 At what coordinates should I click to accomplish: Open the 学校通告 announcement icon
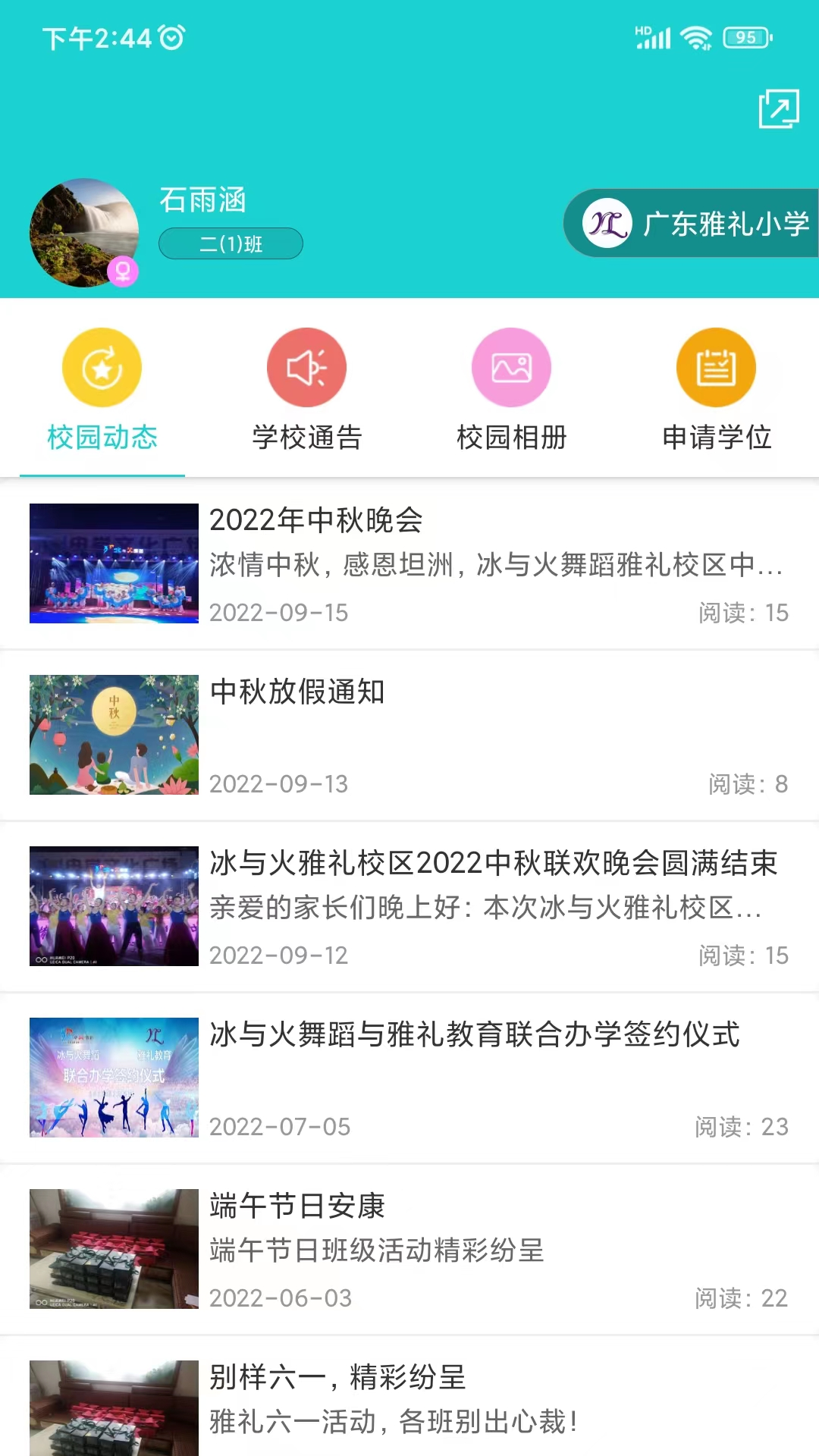pyautogui.click(x=306, y=366)
